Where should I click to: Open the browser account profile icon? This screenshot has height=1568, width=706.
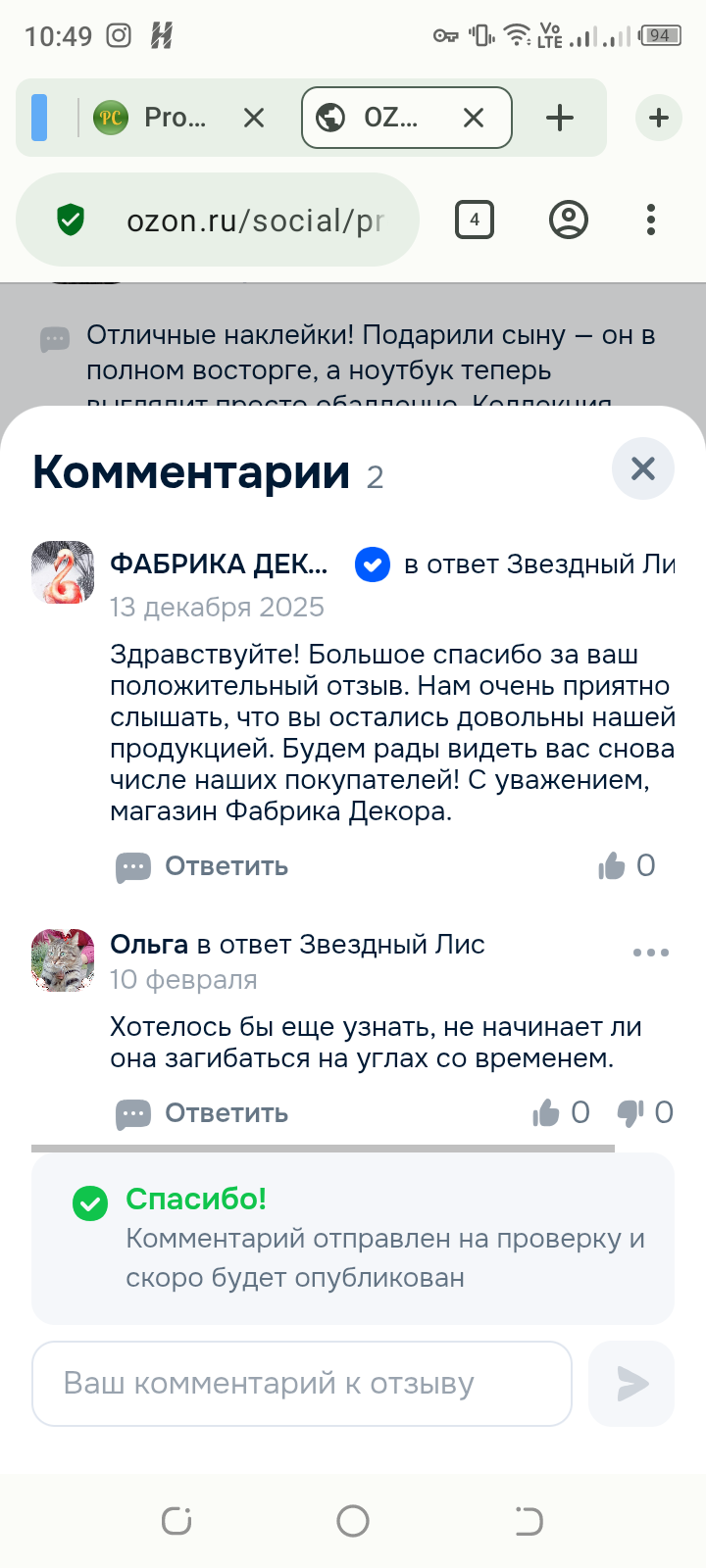(569, 220)
